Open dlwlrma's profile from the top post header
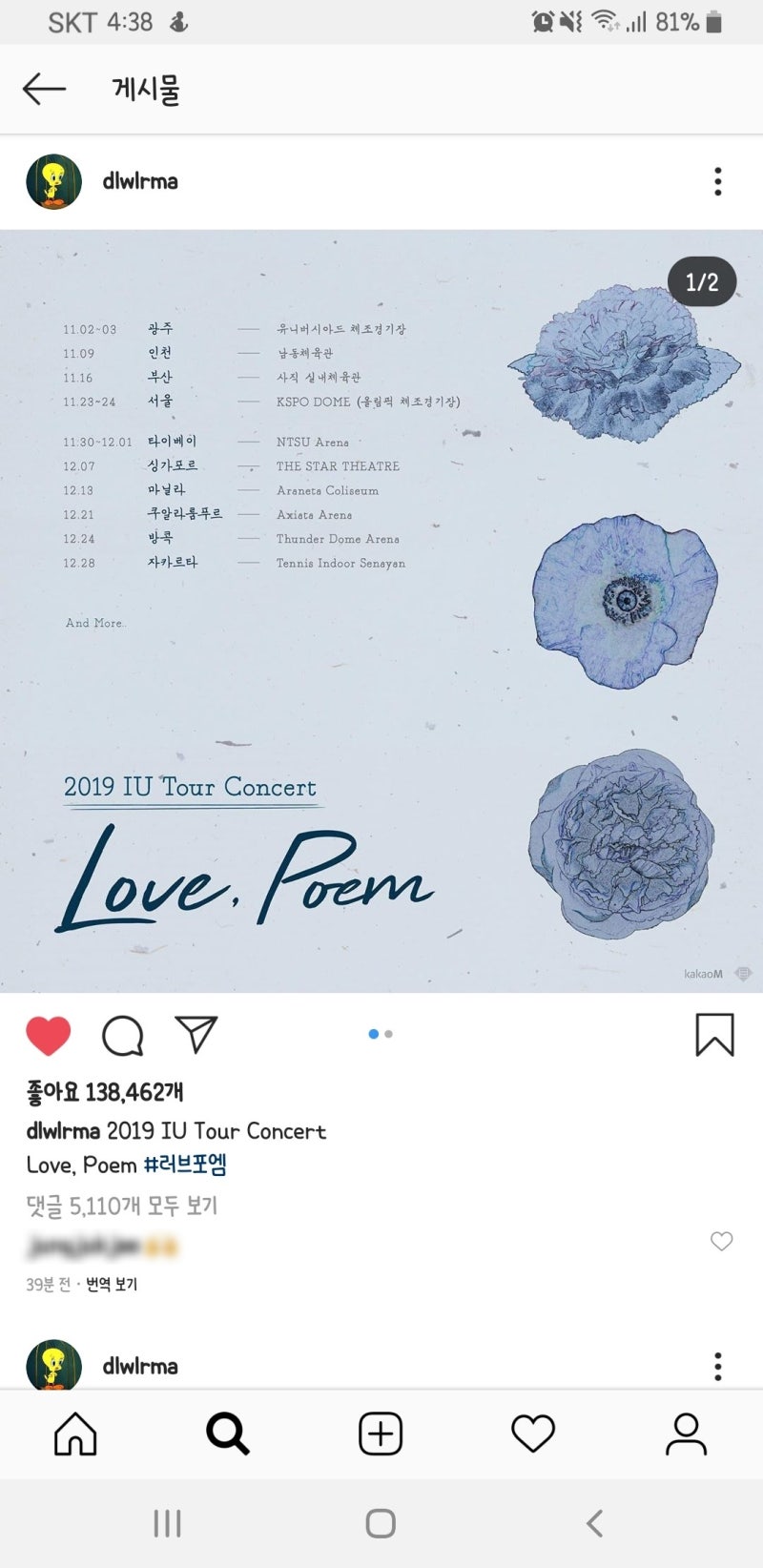 coord(140,181)
